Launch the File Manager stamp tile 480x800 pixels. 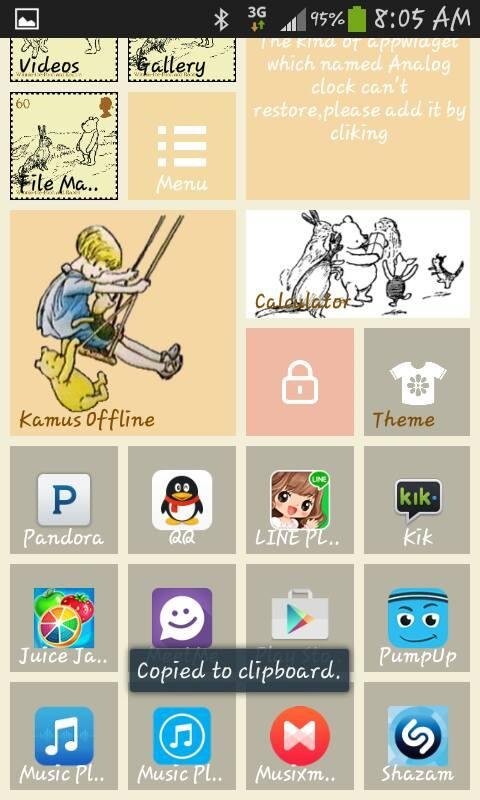click(64, 146)
